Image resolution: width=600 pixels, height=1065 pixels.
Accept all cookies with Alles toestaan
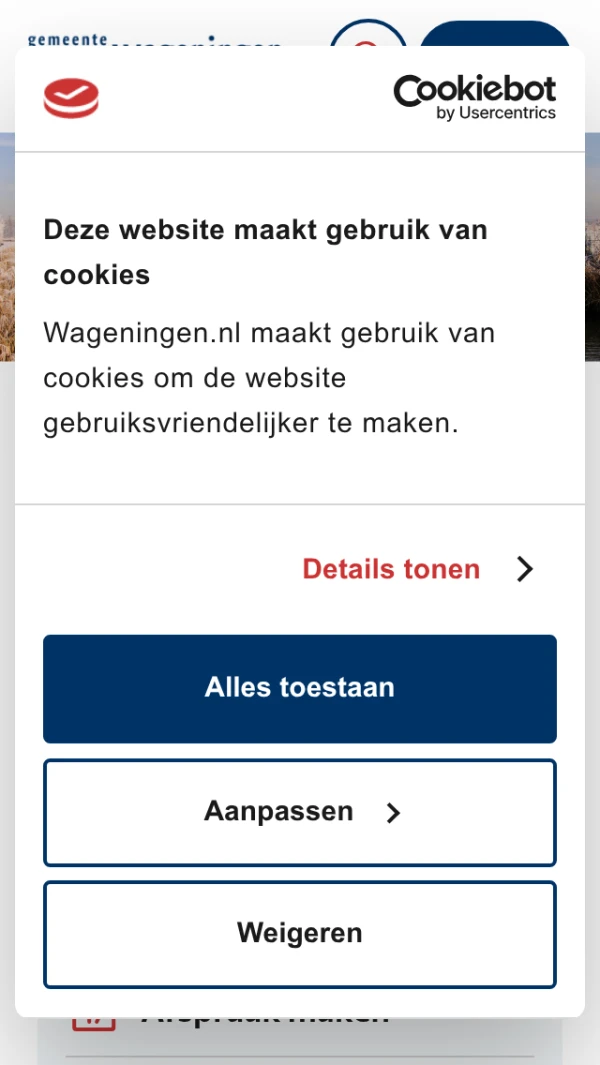click(x=300, y=688)
